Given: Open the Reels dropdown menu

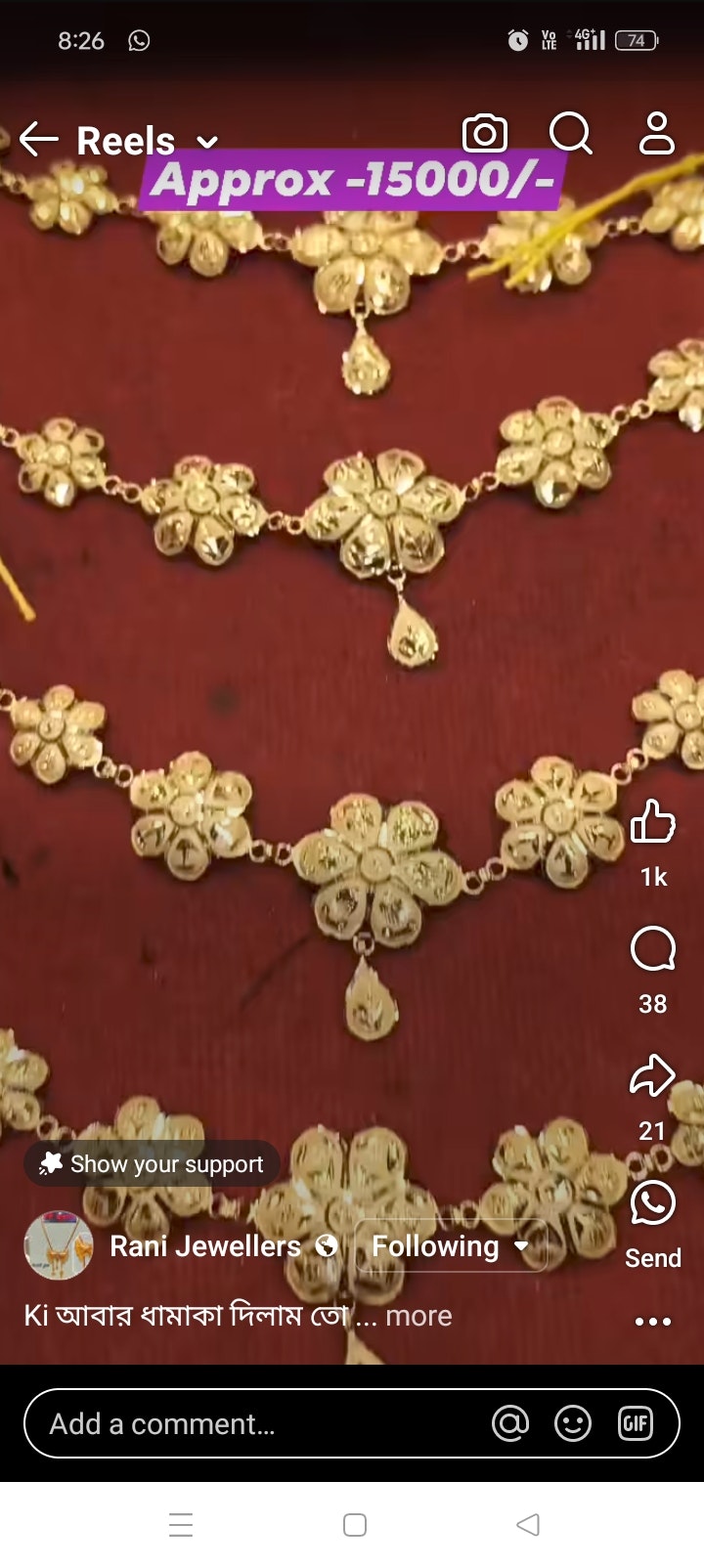Looking at the screenshot, I should coord(206,142).
